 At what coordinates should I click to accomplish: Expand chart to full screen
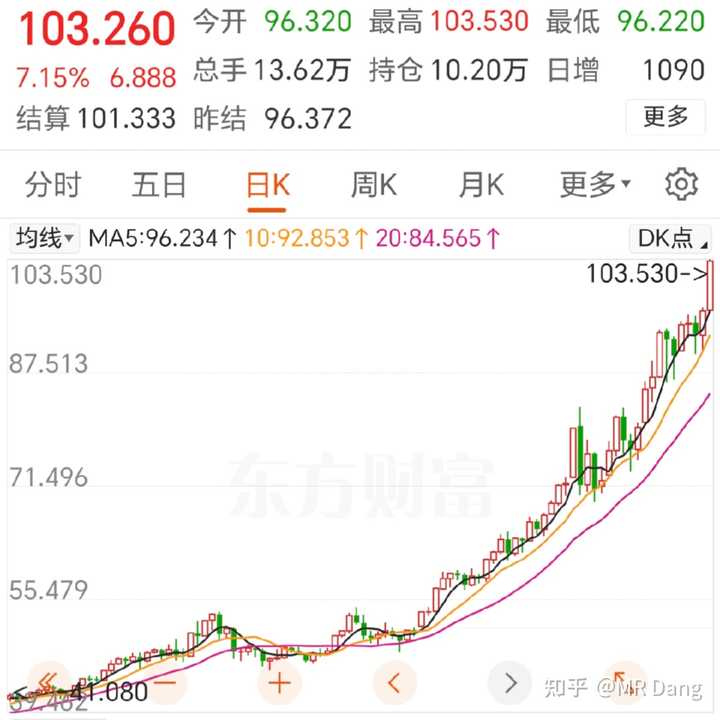pyautogui.click(x=624, y=683)
